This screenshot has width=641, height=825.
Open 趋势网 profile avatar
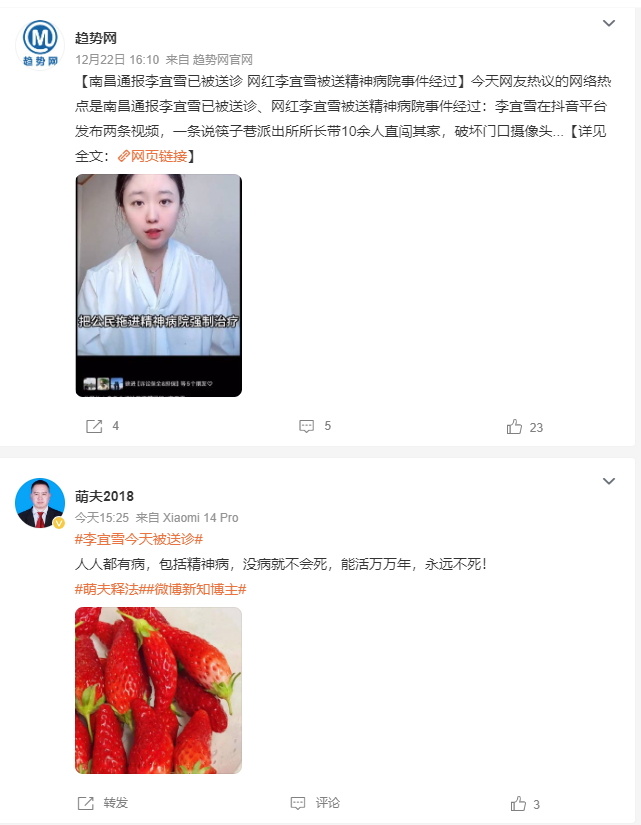click(x=40, y=43)
